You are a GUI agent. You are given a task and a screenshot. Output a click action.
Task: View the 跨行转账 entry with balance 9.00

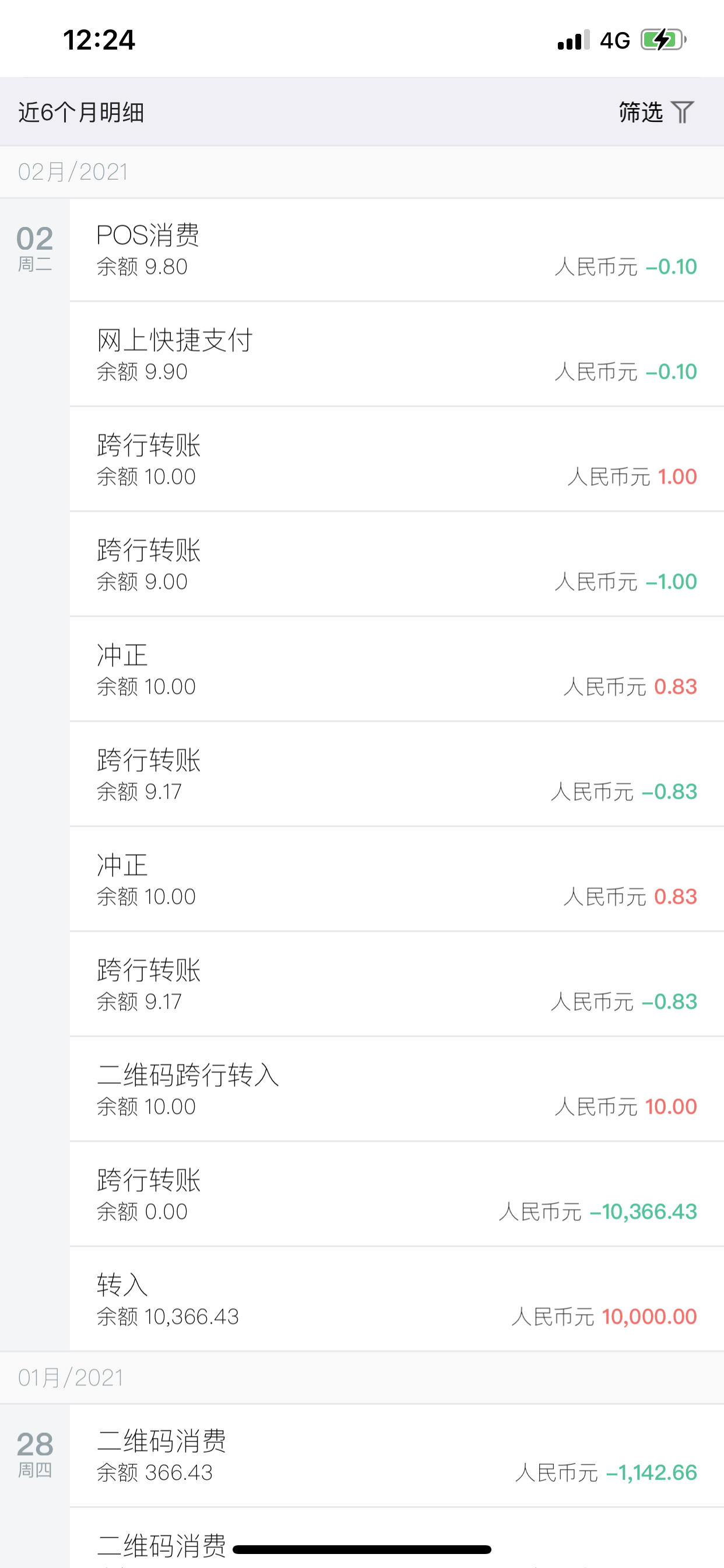pos(396,564)
